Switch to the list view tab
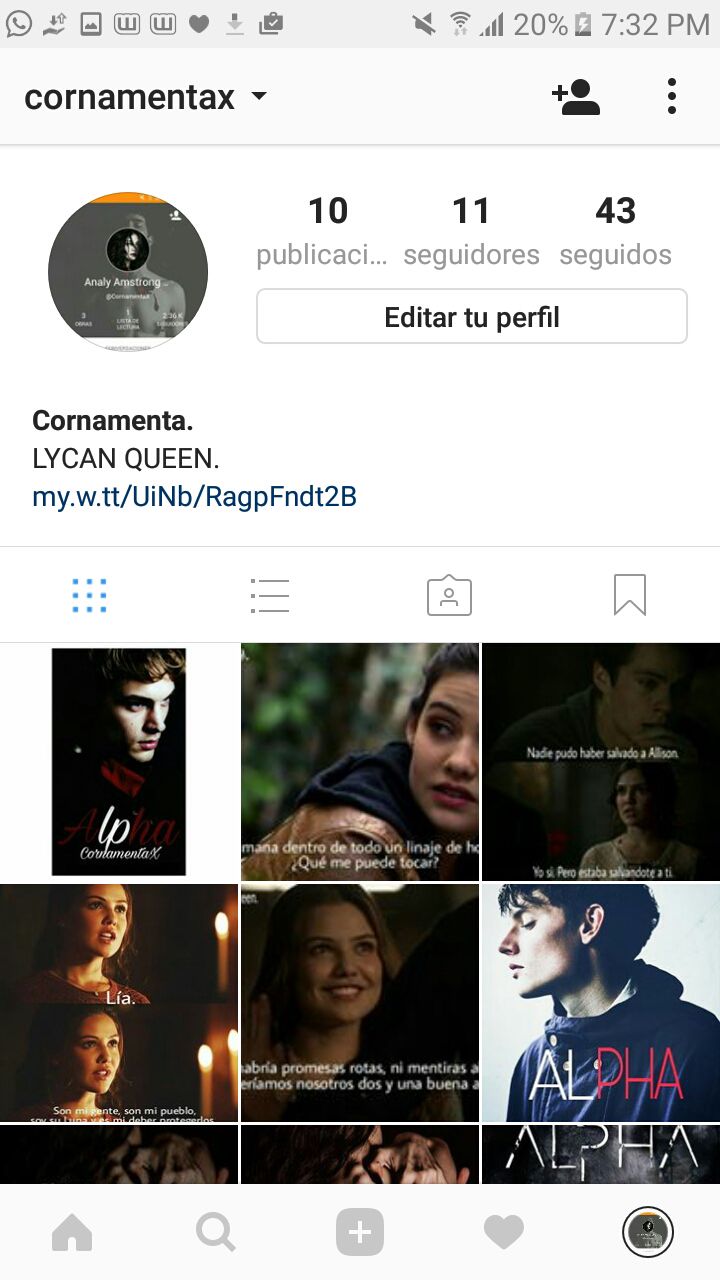720x1280 pixels. [x=270, y=595]
